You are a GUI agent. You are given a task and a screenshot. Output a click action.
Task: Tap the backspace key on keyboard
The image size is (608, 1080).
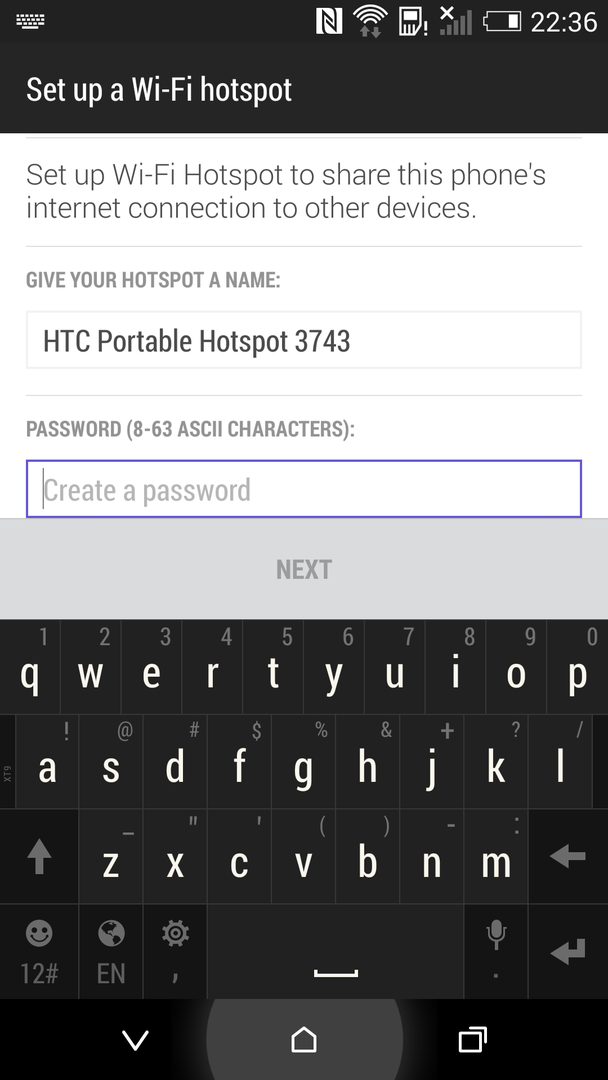pos(567,857)
